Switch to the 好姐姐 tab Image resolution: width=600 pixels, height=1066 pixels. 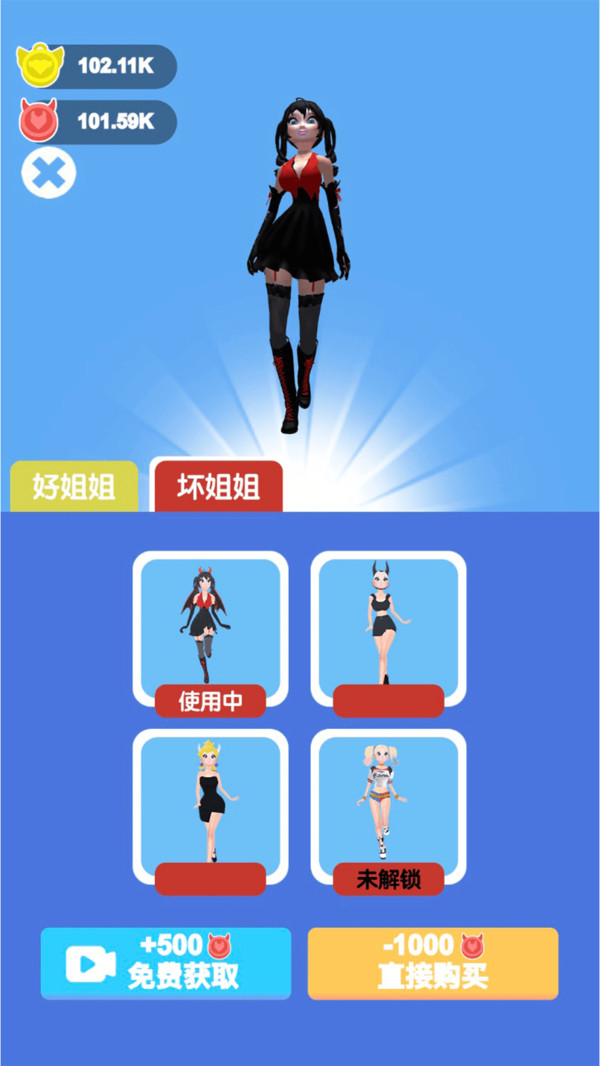[x=73, y=487]
